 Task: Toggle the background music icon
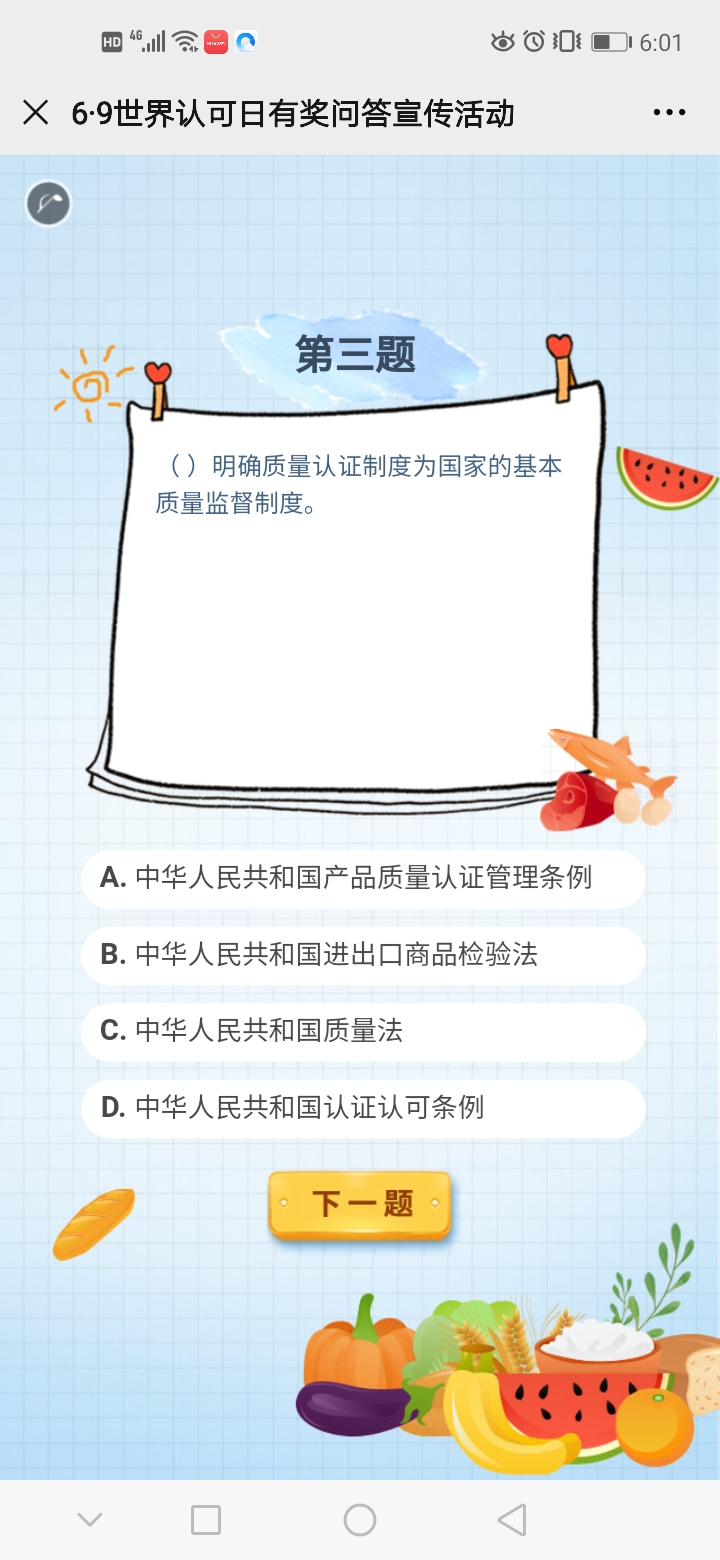click(x=48, y=204)
